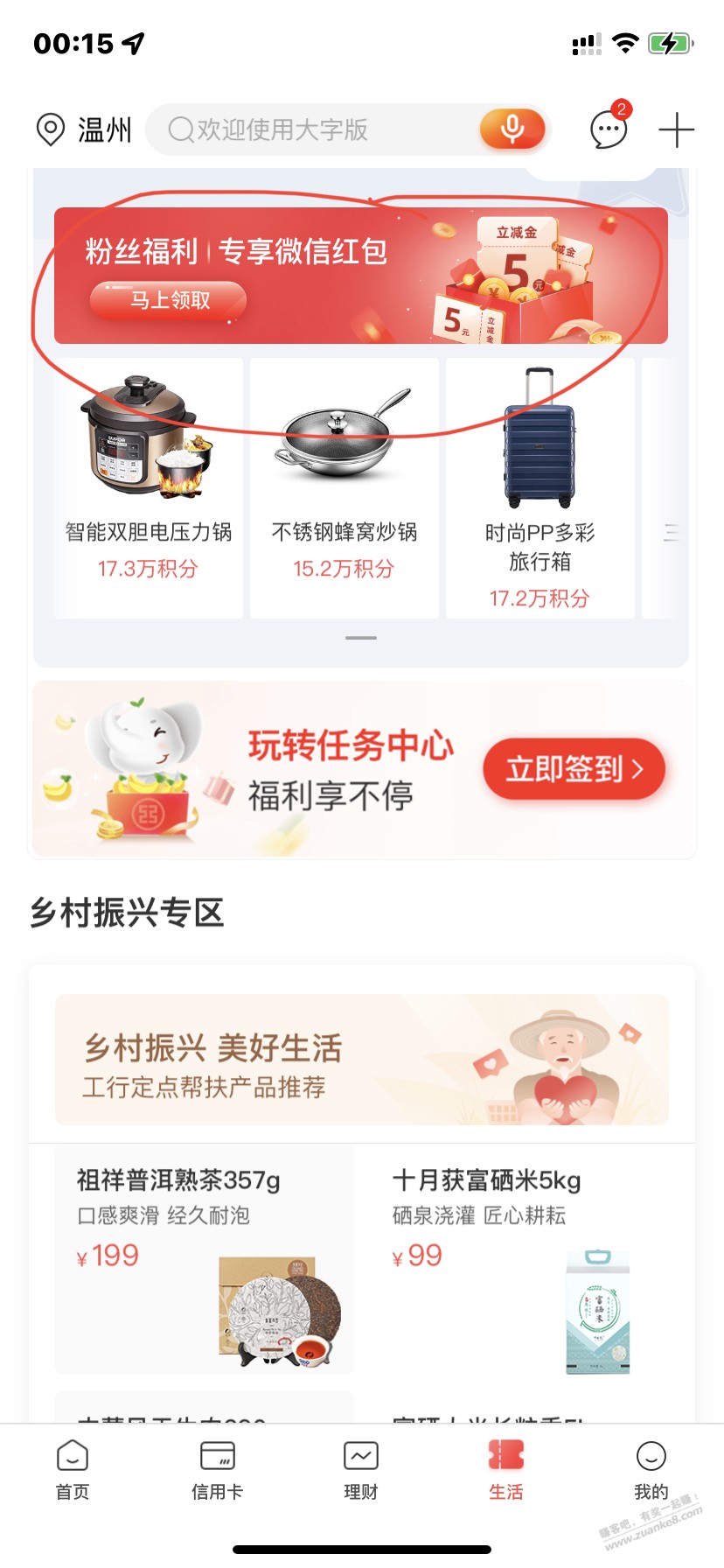Image resolution: width=724 pixels, height=1568 pixels.
Task: Open the 时尚PP多彩旅行箱 product card
Action: 540,487
